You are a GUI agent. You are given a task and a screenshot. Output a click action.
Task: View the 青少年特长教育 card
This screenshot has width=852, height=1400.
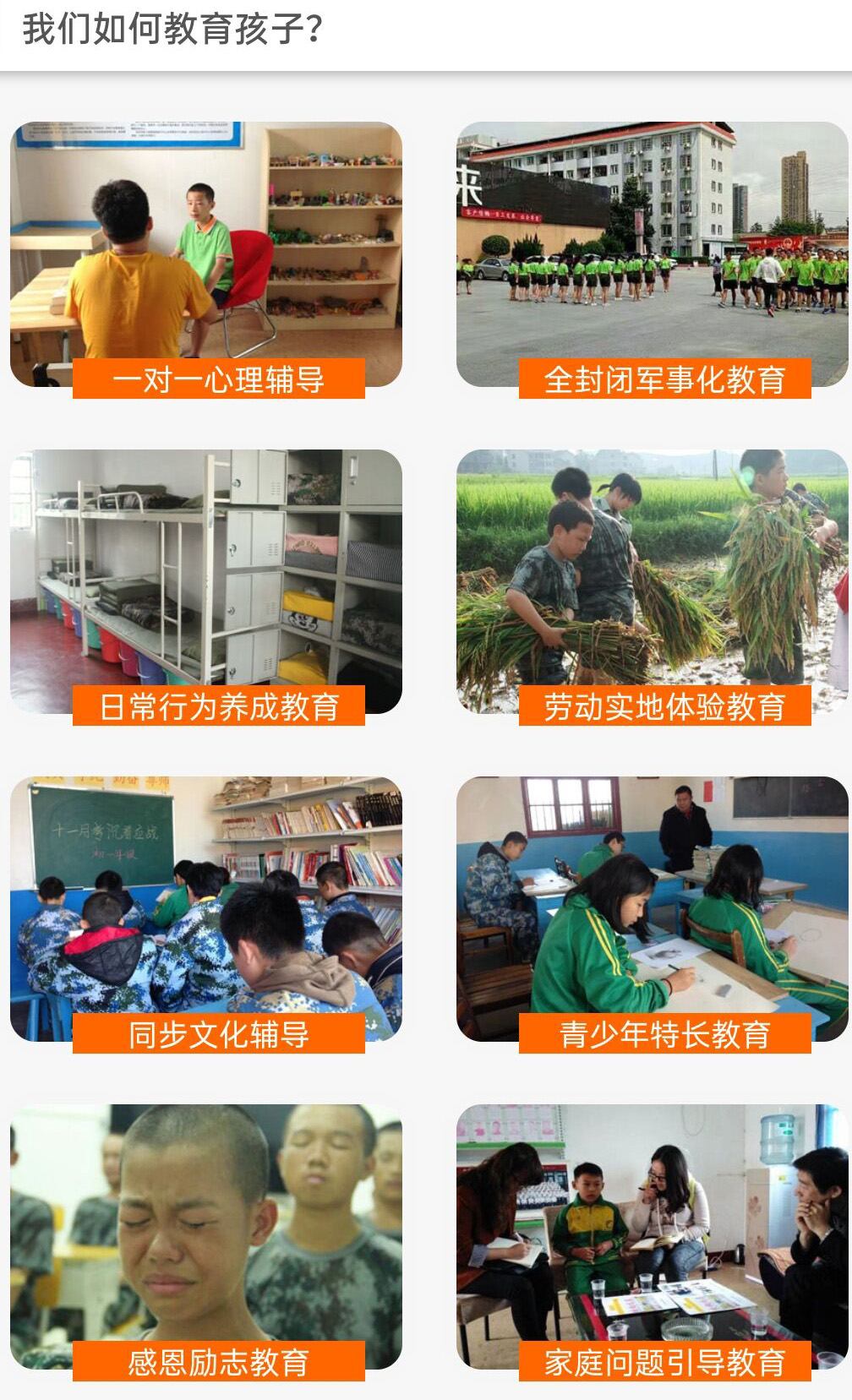[x=652, y=912]
